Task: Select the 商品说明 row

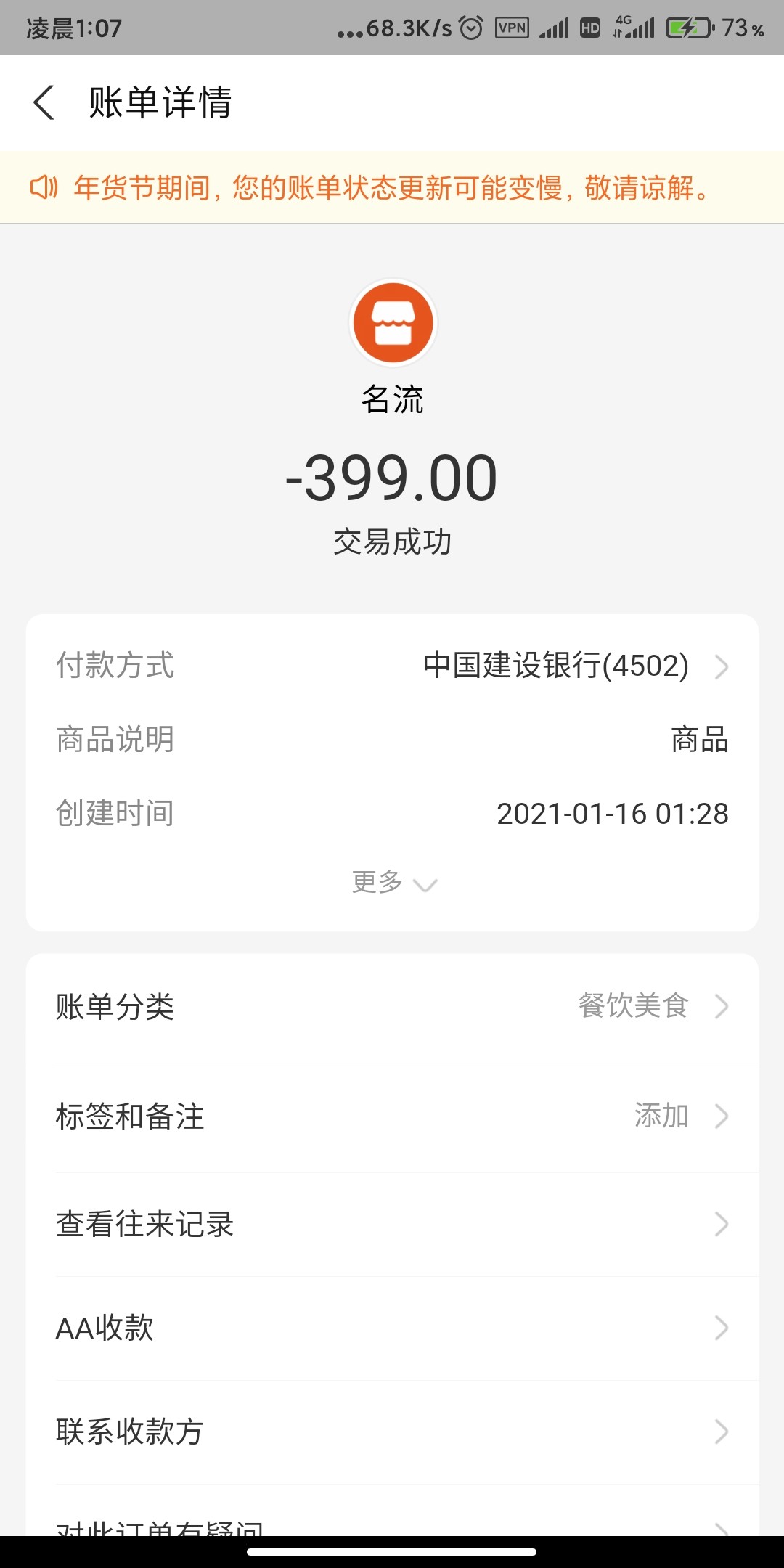Action: point(392,740)
